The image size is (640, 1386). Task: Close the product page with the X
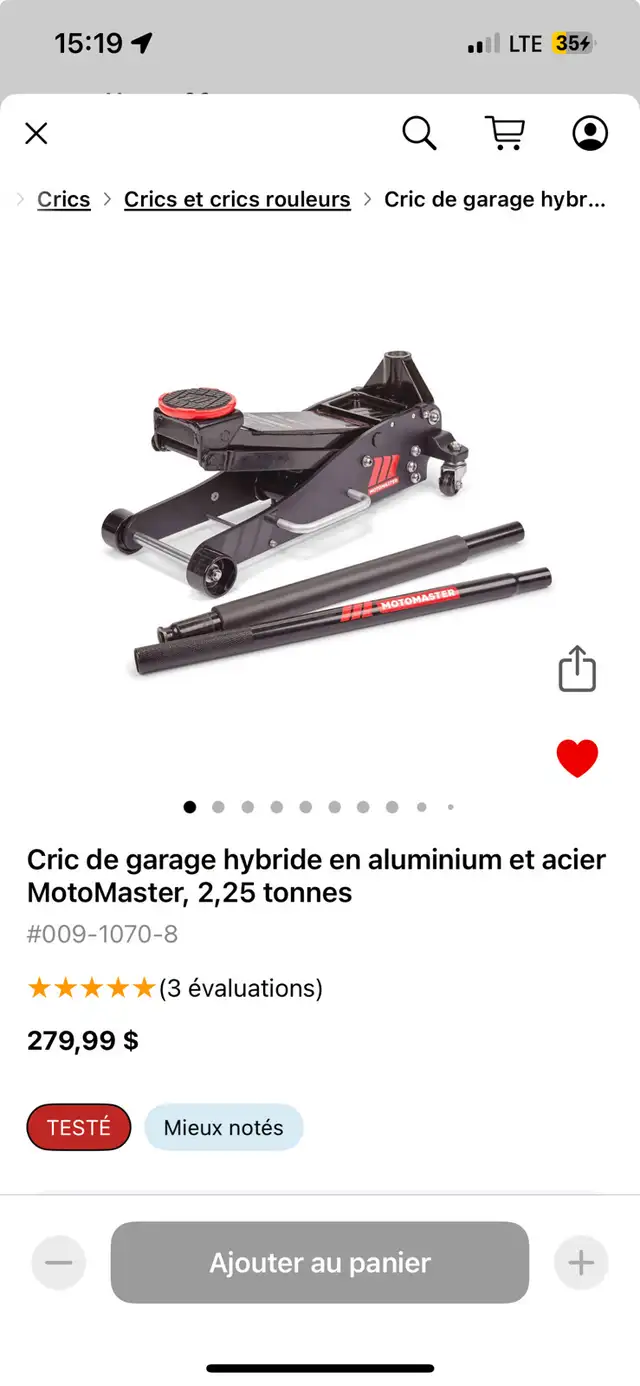[36, 133]
